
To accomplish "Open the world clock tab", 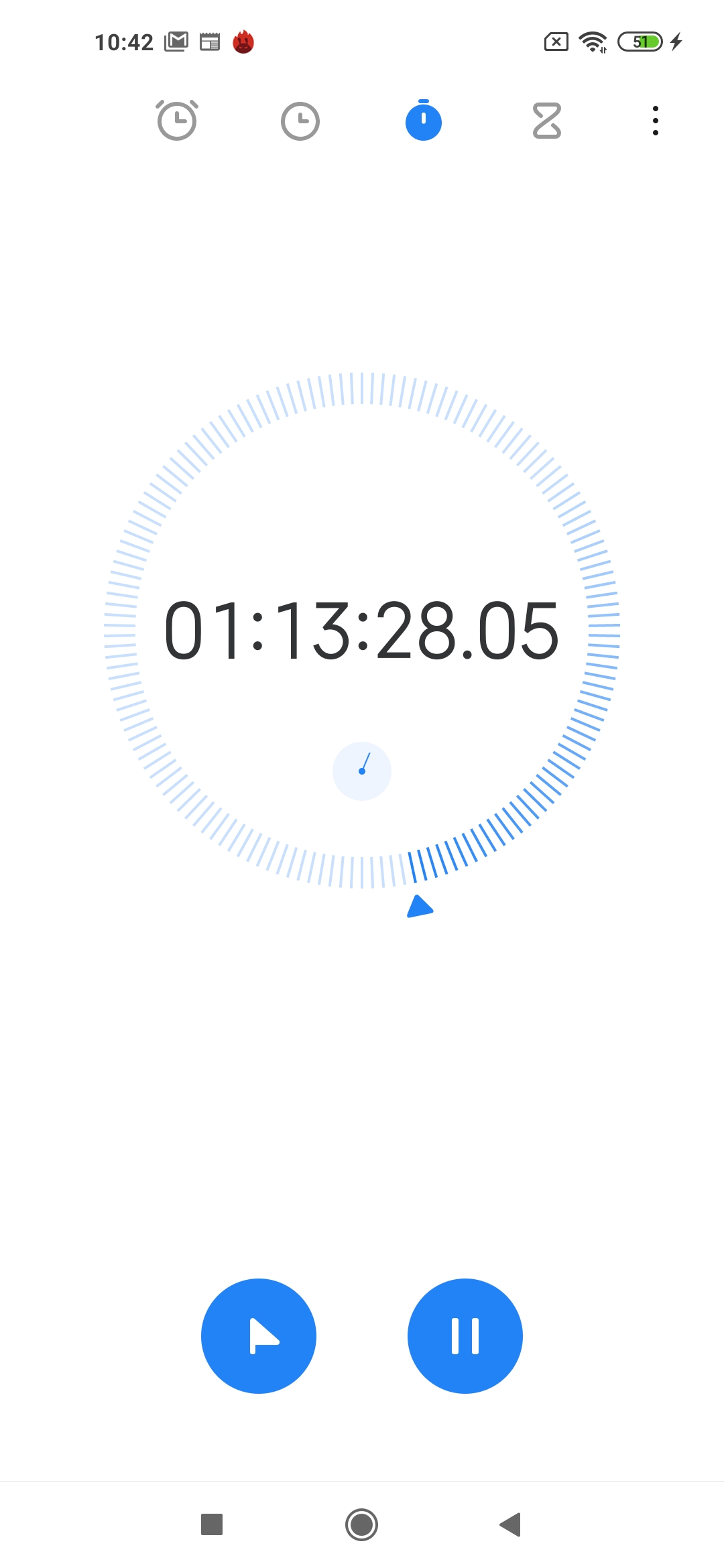I will [x=300, y=121].
